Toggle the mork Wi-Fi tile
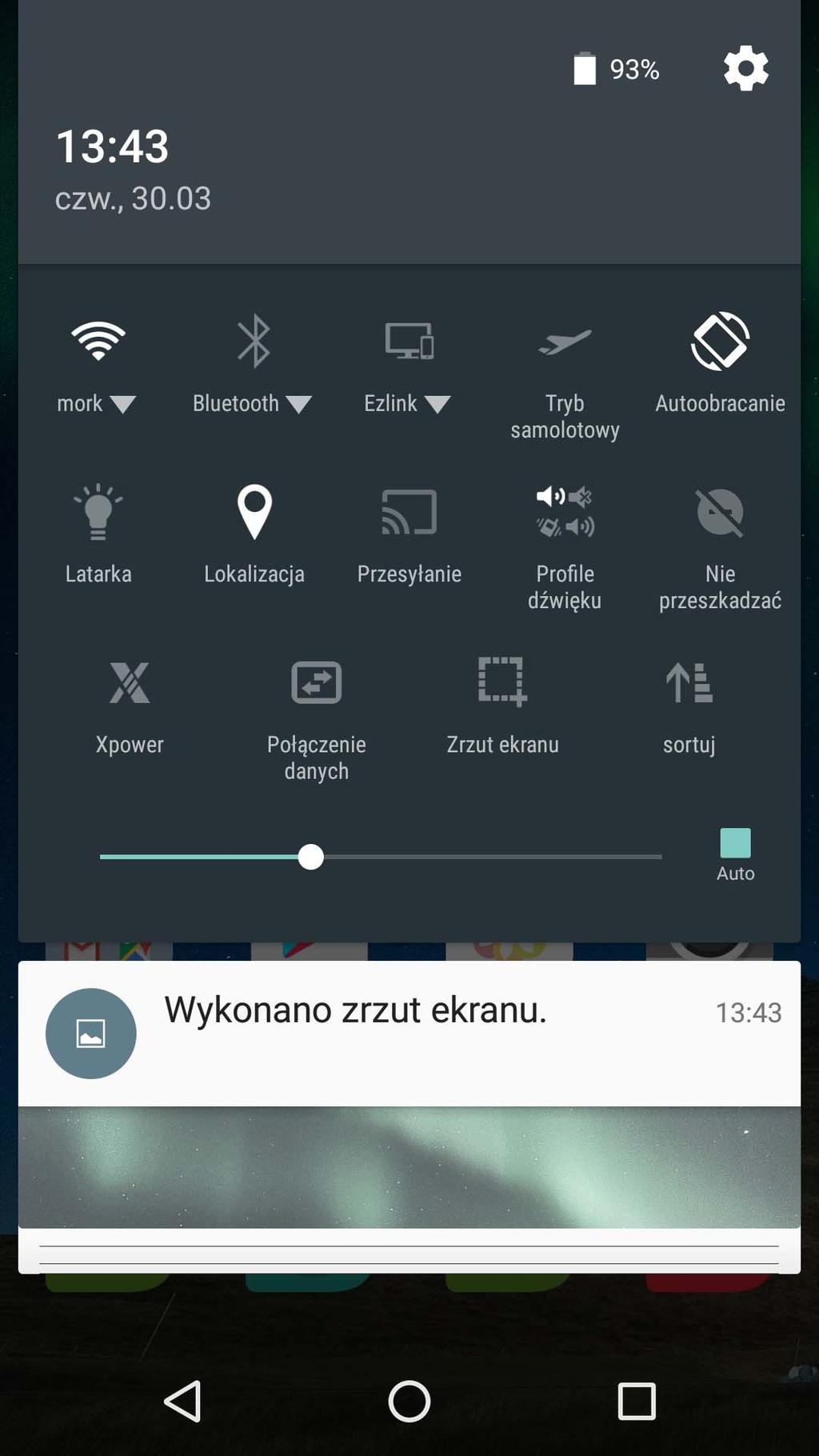This screenshot has height=1456, width=819. 98,342
